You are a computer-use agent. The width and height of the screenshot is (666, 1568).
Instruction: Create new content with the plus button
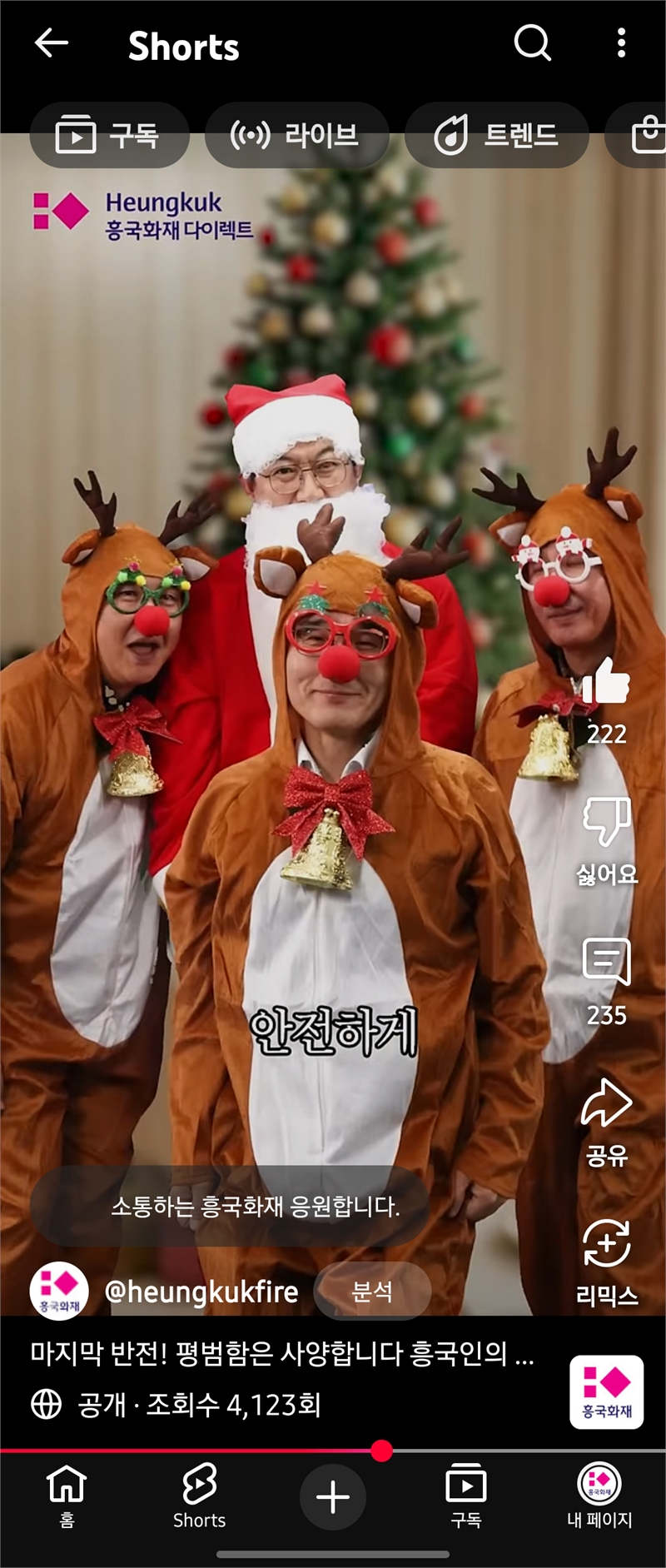[333, 1496]
